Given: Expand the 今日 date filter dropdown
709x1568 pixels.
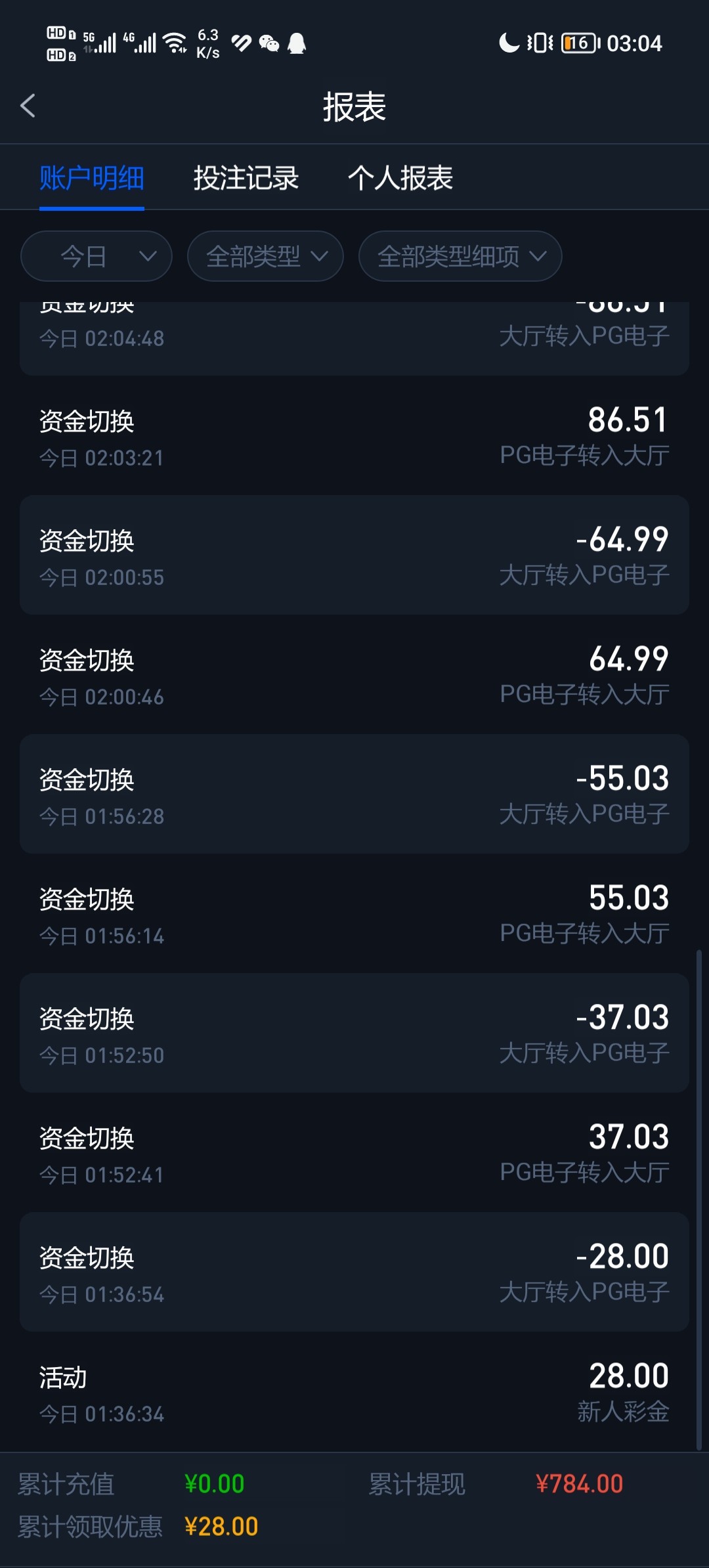Looking at the screenshot, I should 97,256.
